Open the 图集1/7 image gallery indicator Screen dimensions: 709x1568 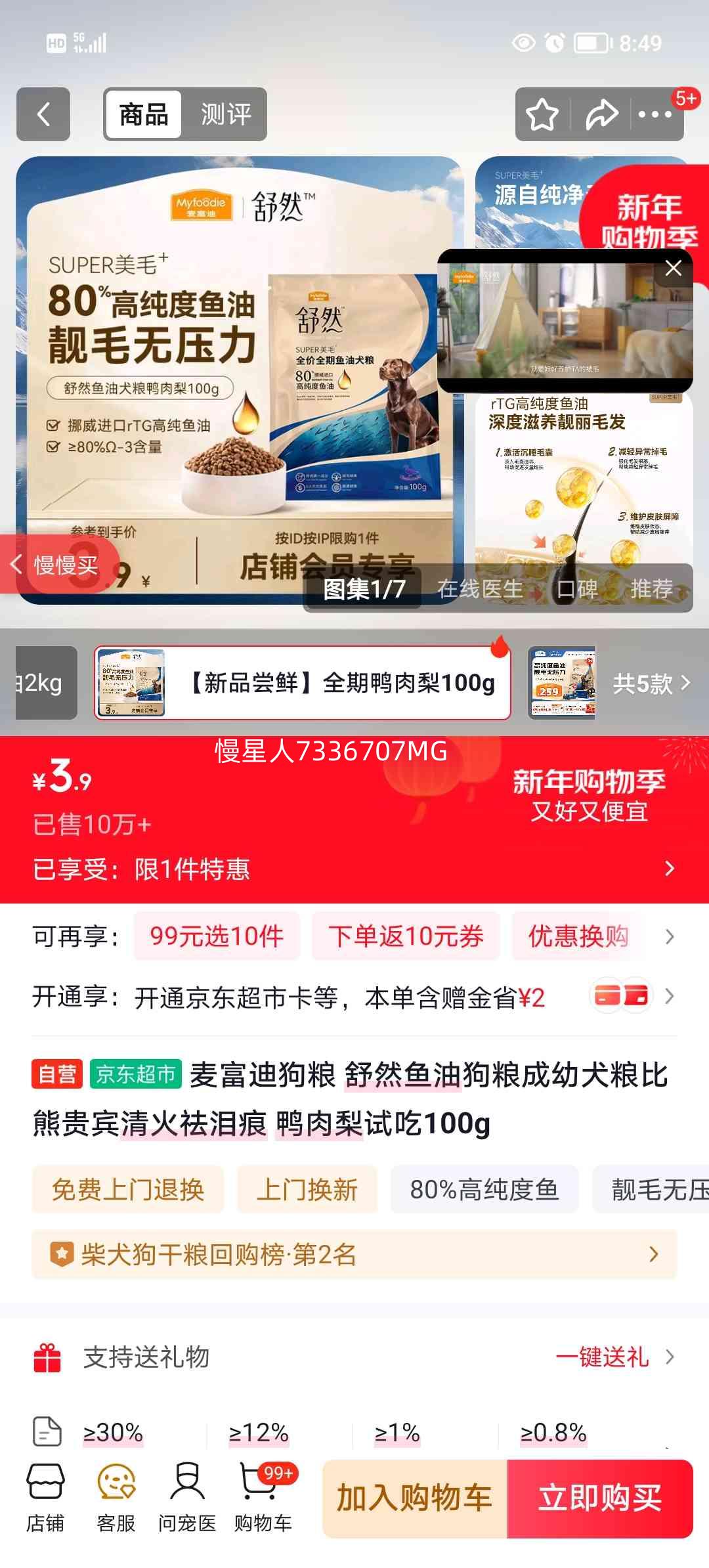363,590
